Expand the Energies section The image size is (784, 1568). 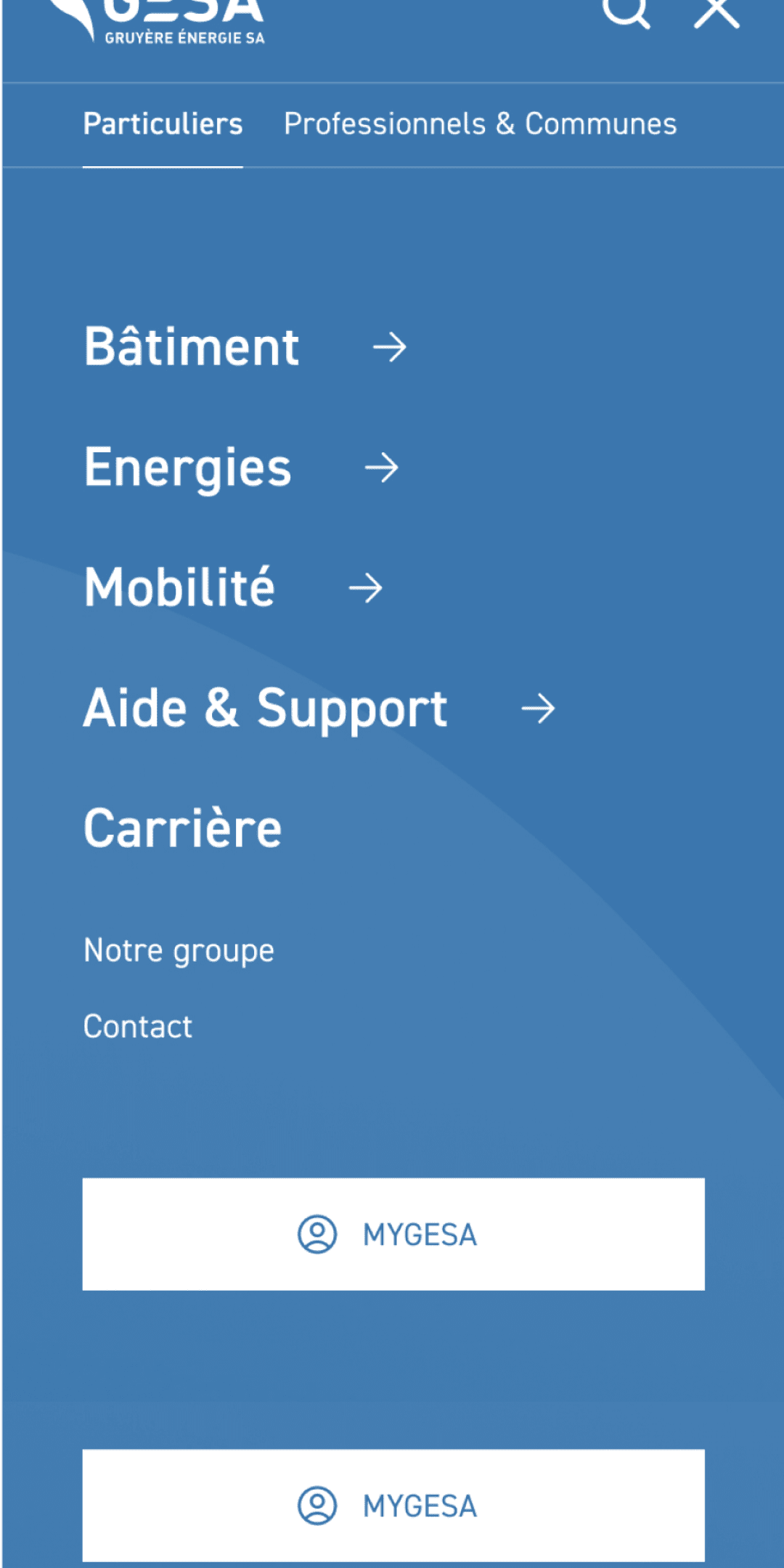(187, 468)
